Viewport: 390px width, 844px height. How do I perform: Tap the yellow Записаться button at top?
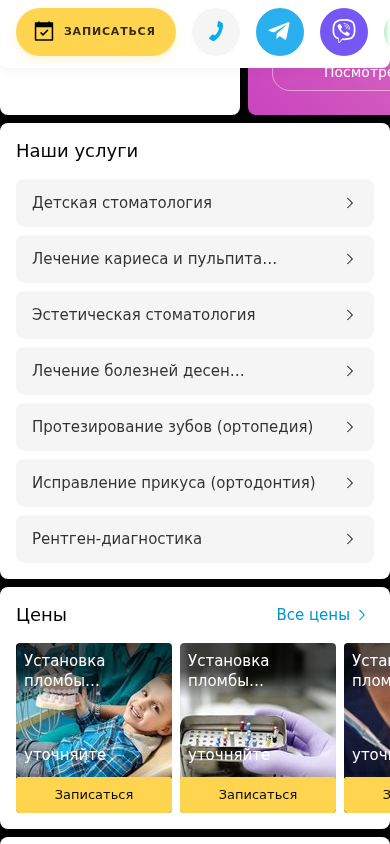point(96,32)
